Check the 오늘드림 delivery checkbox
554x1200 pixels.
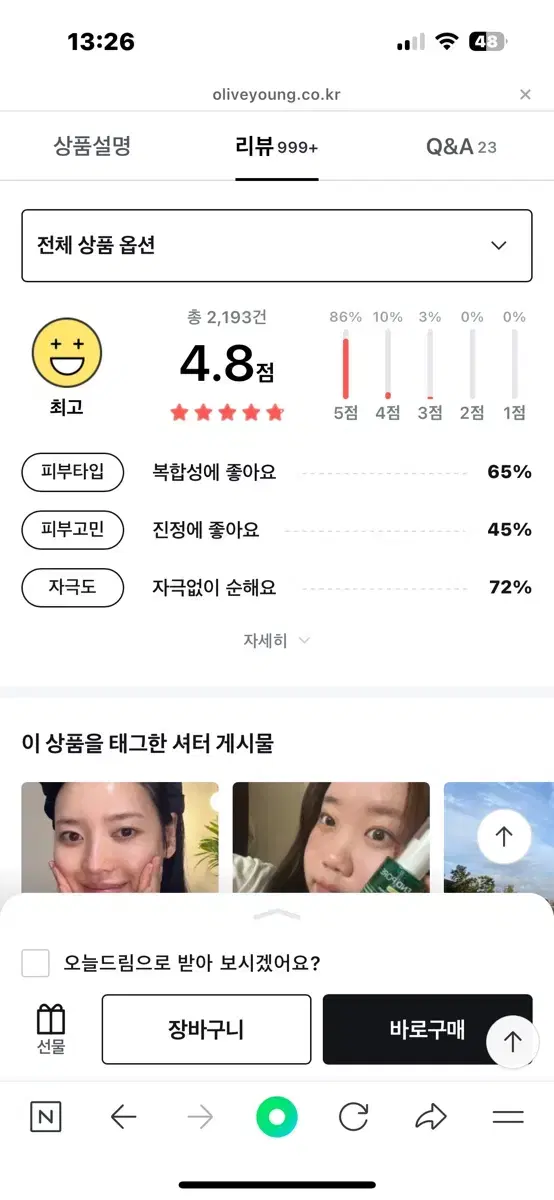pyautogui.click(x=36, y=964)
